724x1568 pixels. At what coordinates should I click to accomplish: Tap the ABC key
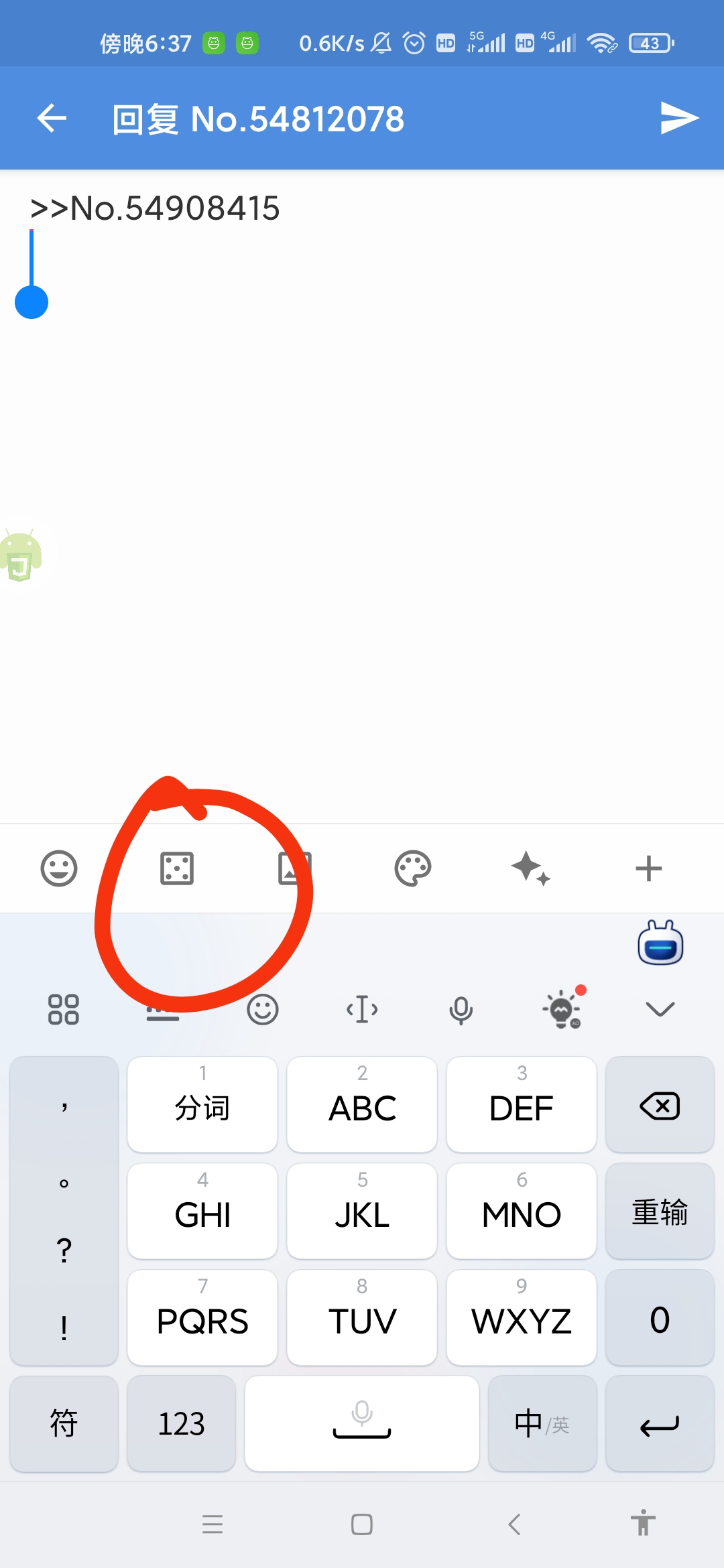(x=362, y=1106)
